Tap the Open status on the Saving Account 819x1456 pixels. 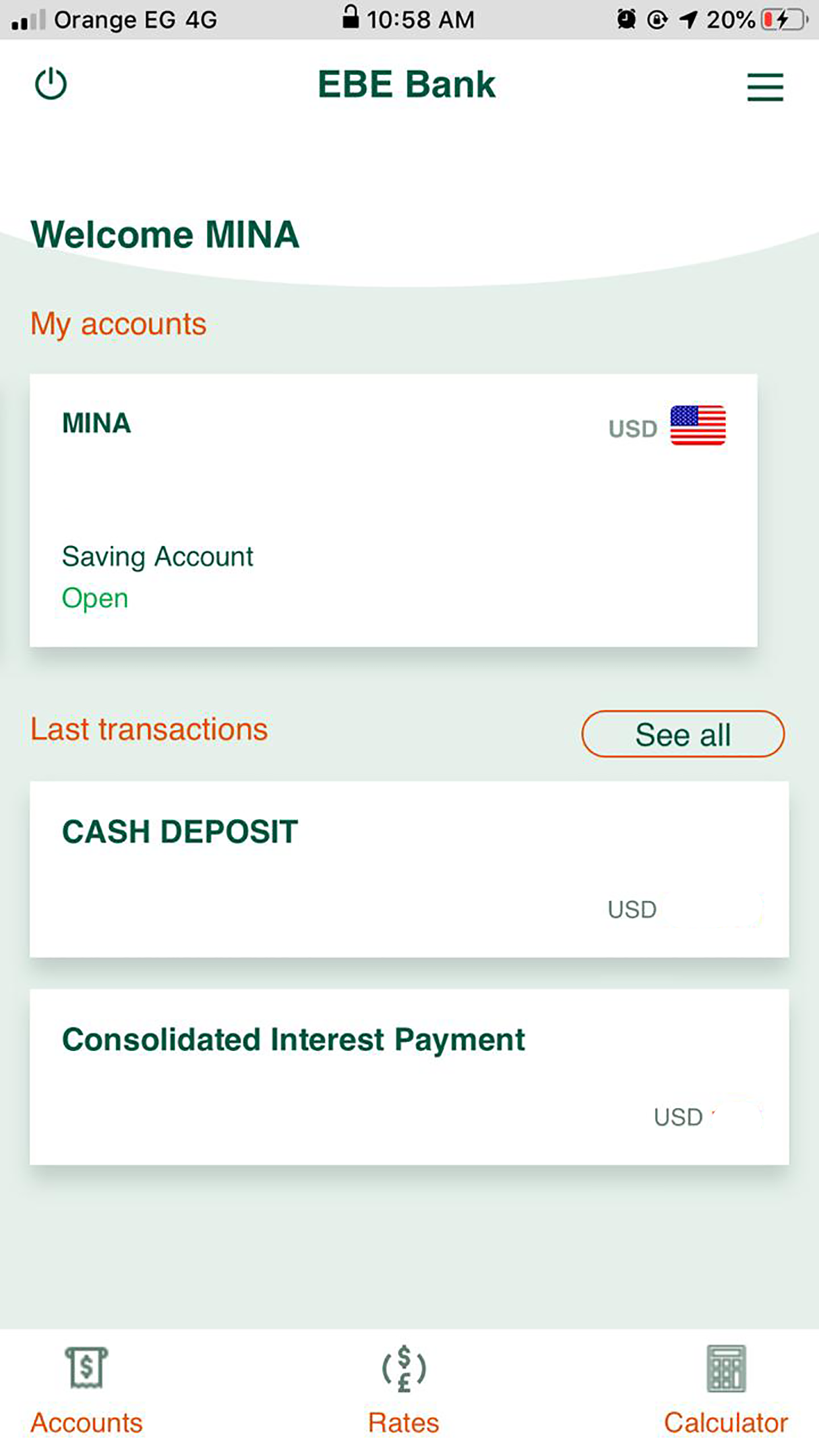coord(94,598)
